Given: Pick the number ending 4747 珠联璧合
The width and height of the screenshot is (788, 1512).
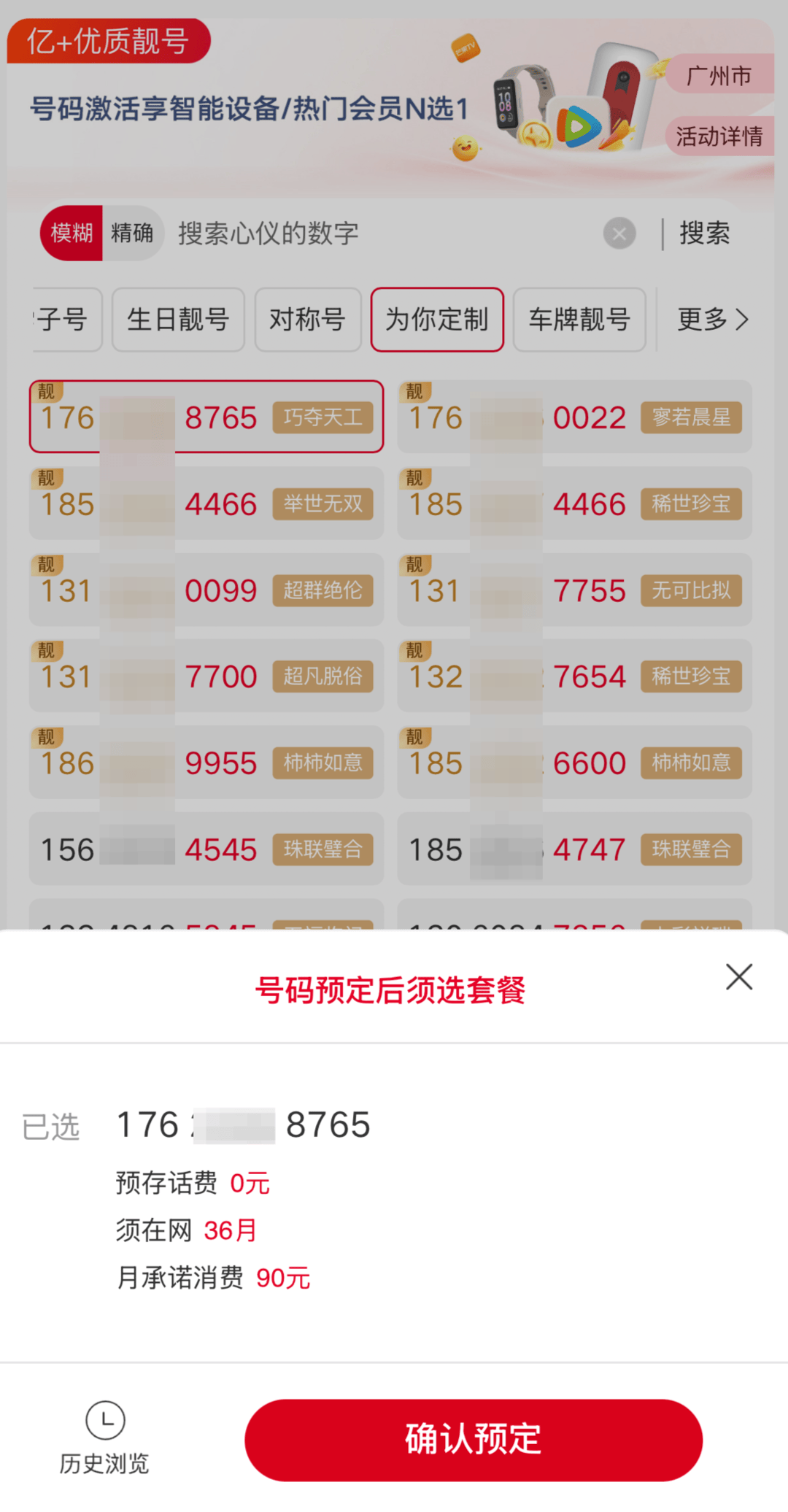Looking at the screenshot, I should [x=574, y=849].
